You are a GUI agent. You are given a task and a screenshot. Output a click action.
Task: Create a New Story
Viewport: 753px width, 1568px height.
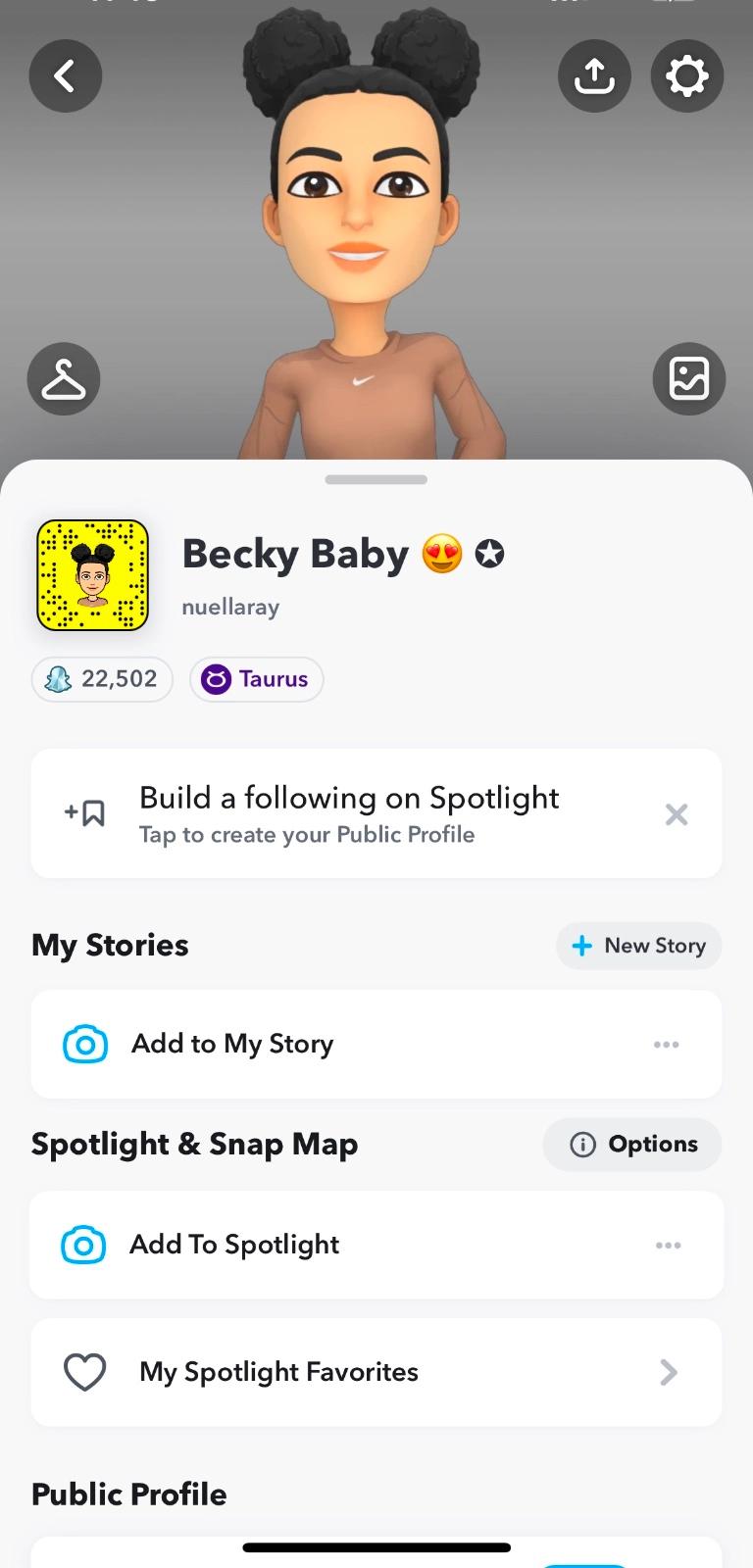tap(639, 946)
